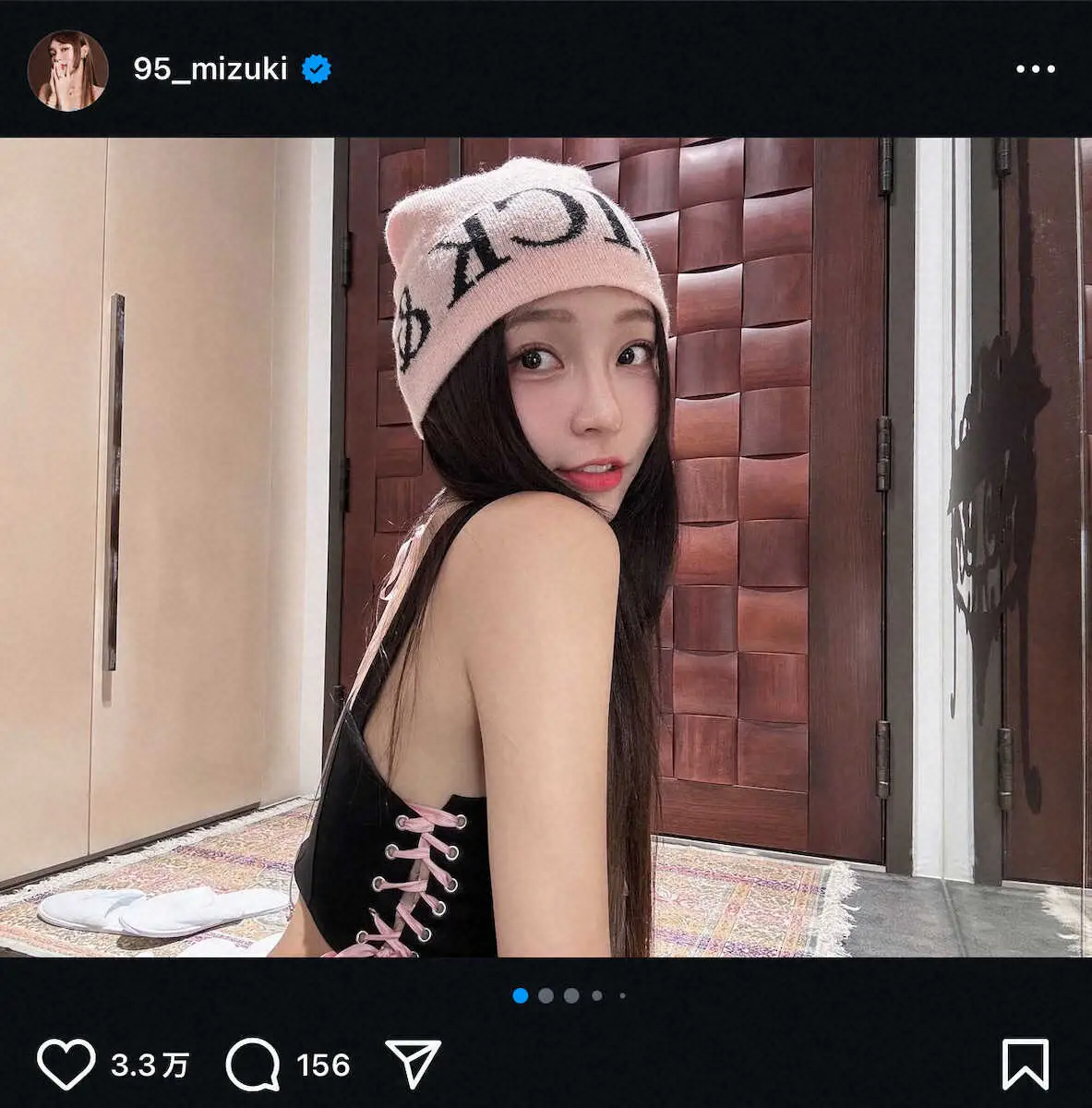Like this post with the heart icon

tap(66, 1064)
